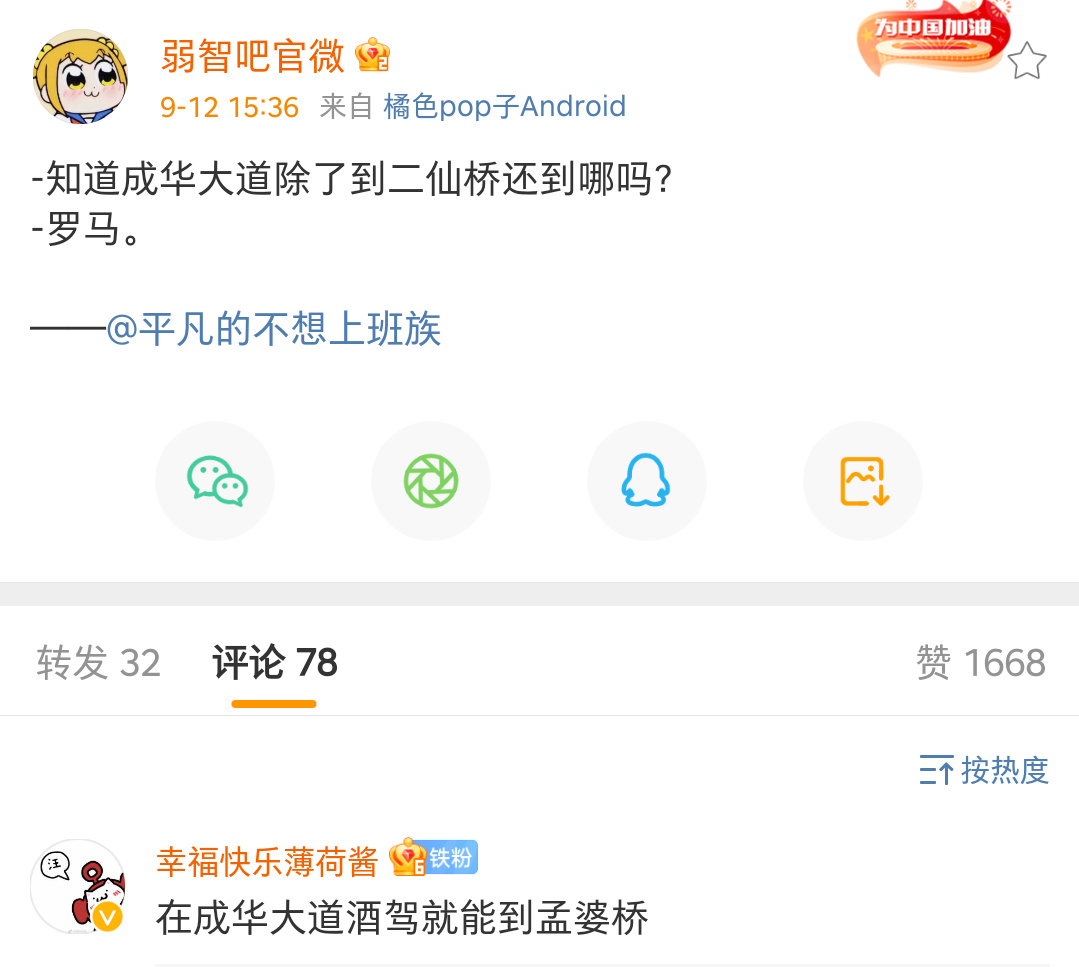Share the post to QQ
The width and height of the screenshot is (1079, 967).
coord(646,482)
